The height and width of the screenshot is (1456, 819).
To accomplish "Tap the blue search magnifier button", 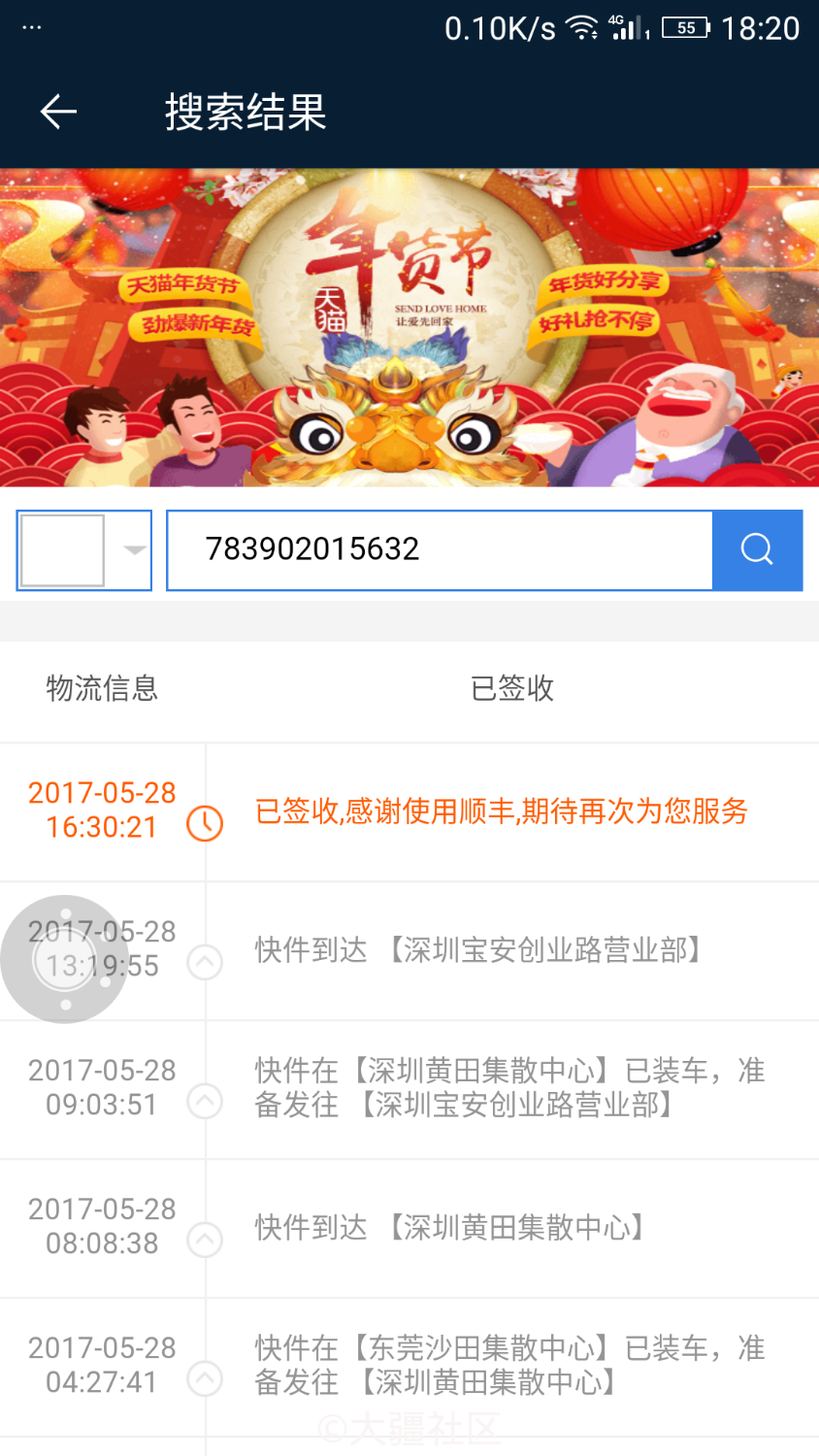I will pos(757,550).
